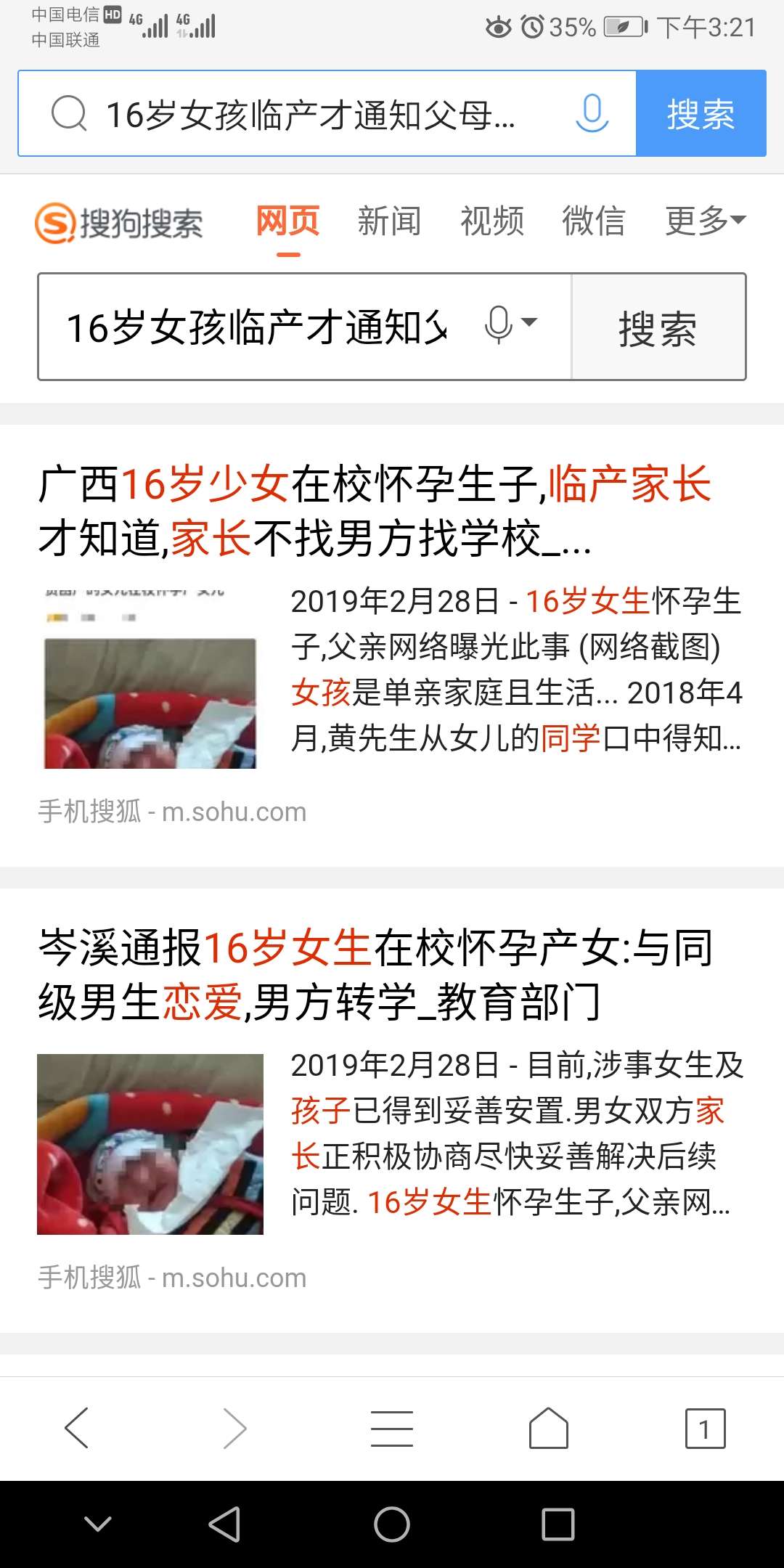Tap the system recent apps button
The width and height of the screenshot is (784, 1568).
pyautogui.click(x=558, y=1524)
